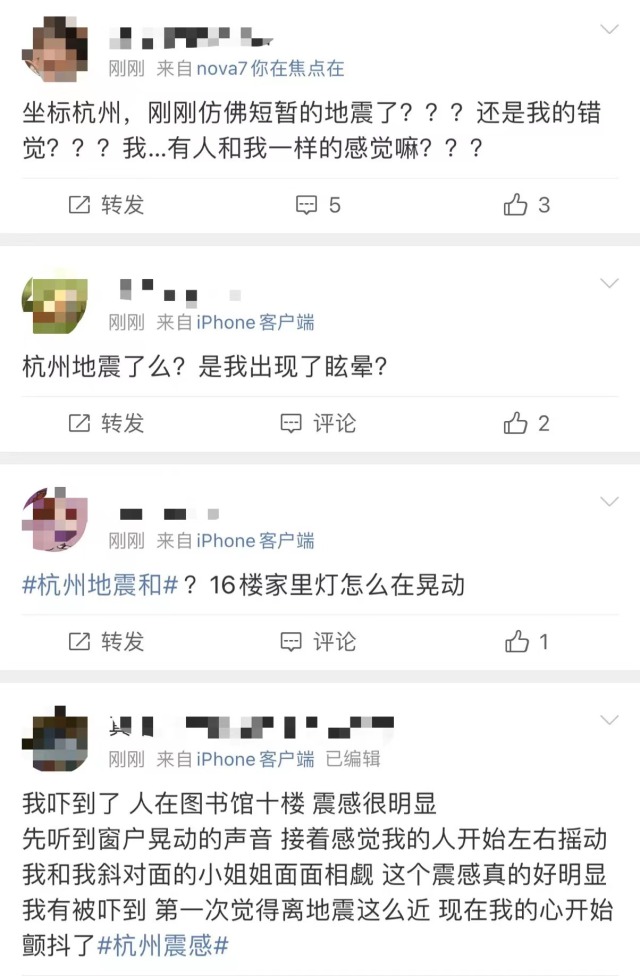Viewport: 640px width, 976px height.
Task: Like the "16楼家里灯怎么在晃动" post
Action: tap(527, 641)
